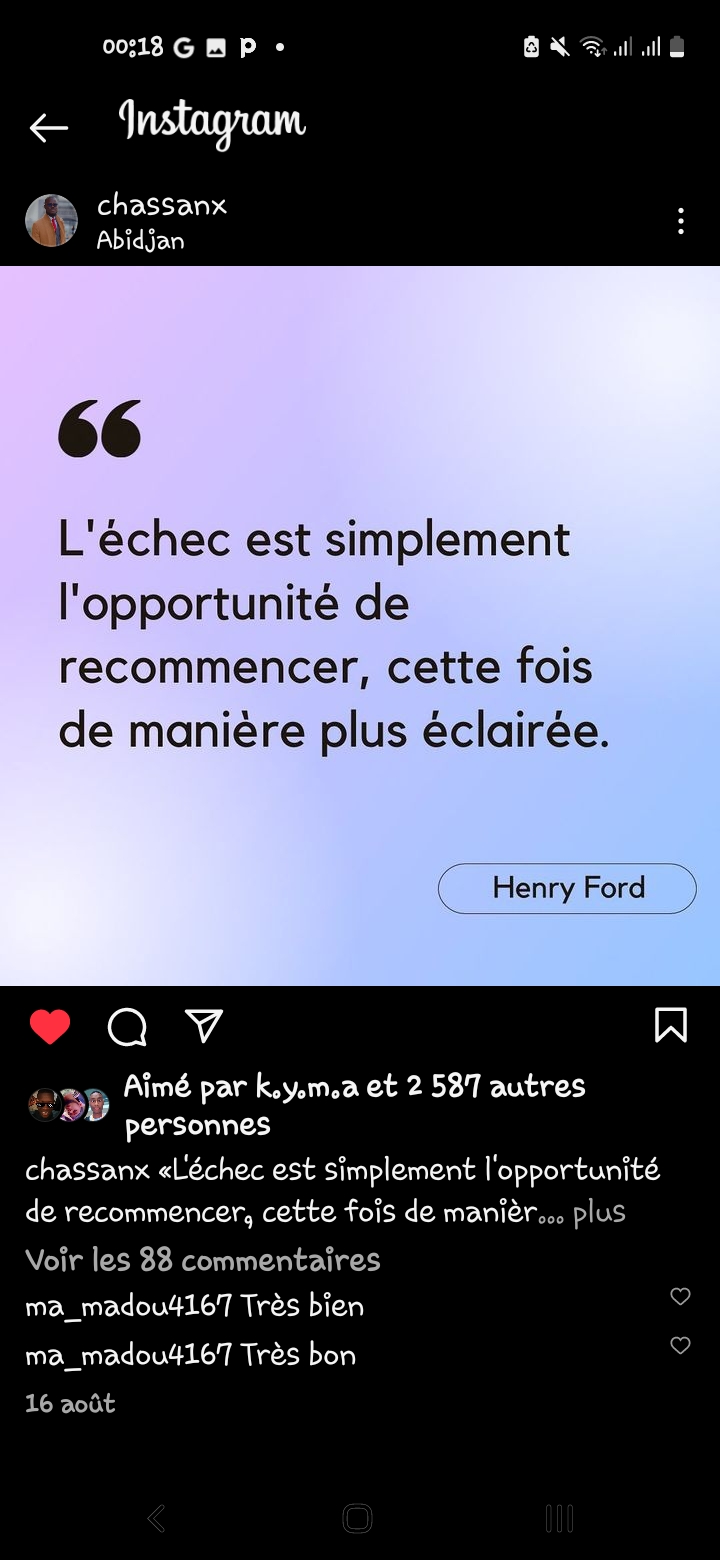
Task: Like the "Très bien" comment
Action: tap(680, 1297)
